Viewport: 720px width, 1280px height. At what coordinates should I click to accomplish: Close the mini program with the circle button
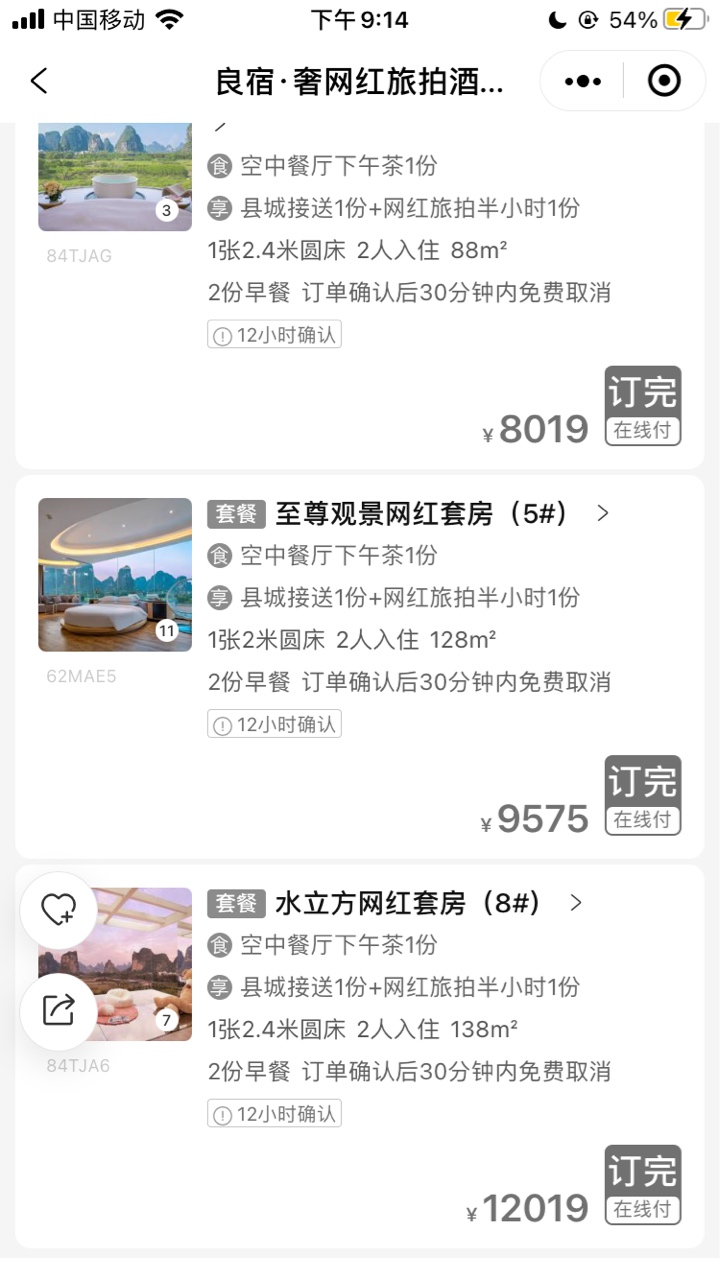click(x=664, y=81)
